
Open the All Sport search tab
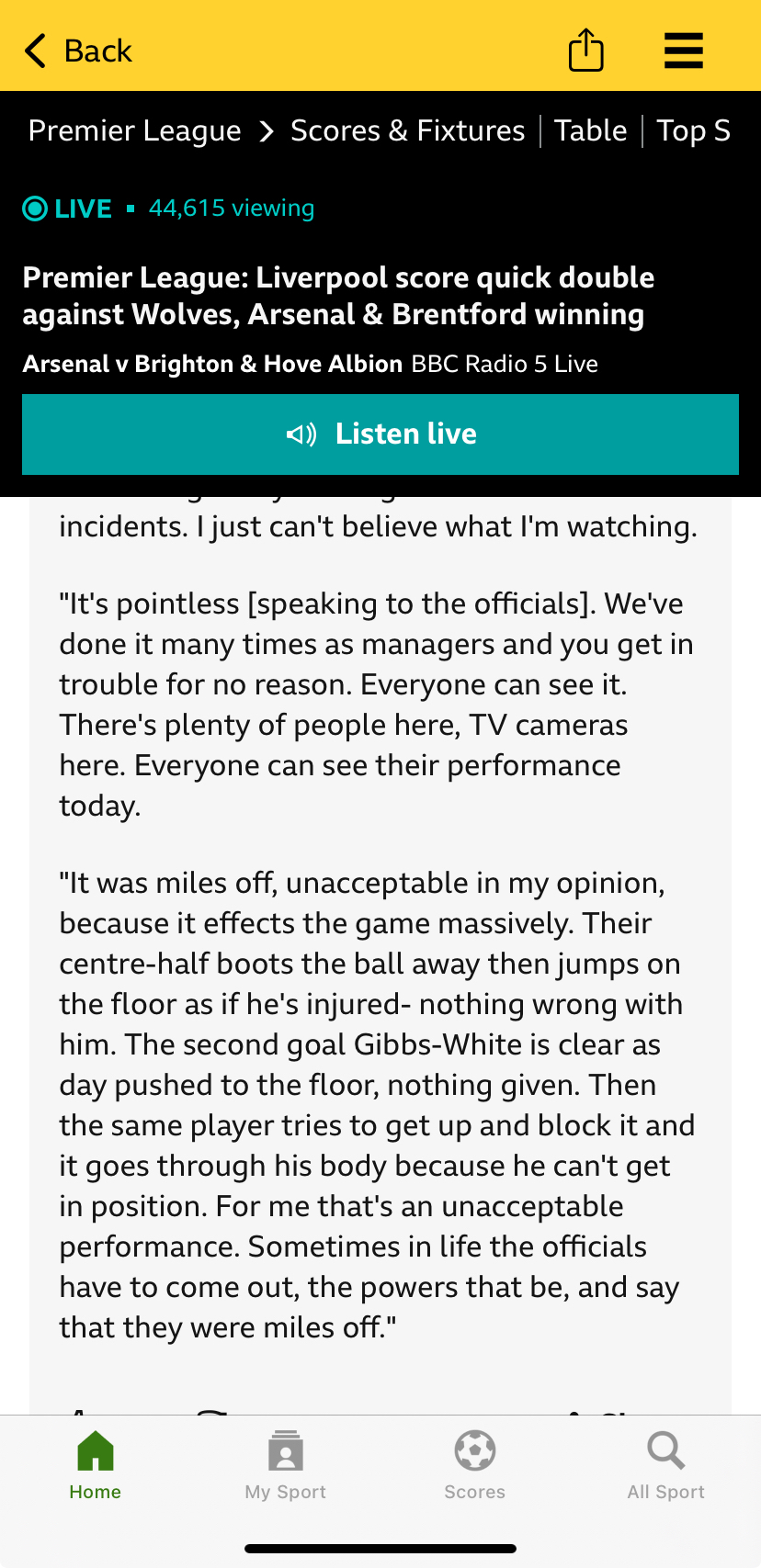[x=665, y=1465]
